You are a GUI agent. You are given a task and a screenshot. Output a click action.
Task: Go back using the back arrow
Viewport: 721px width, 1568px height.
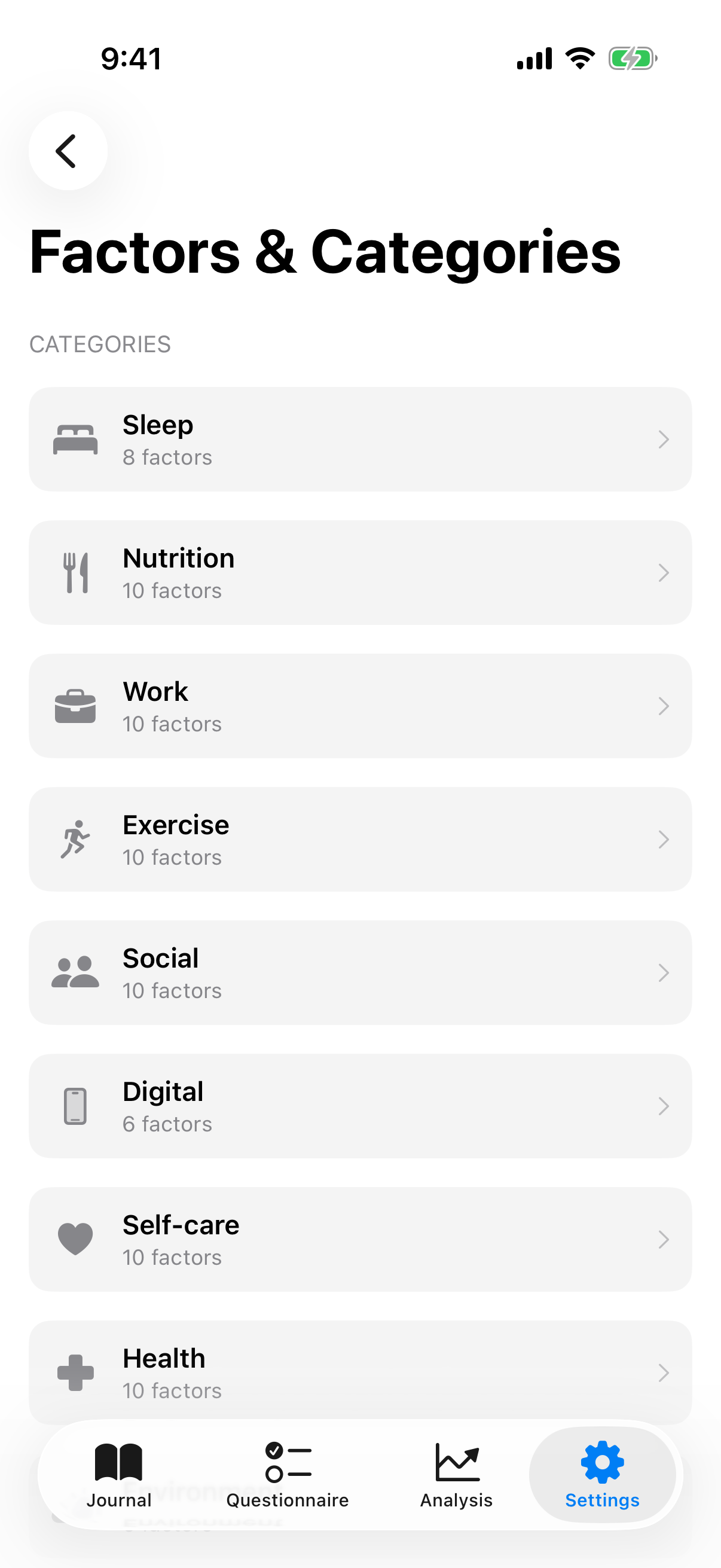pyautogui.click(x=68, y=151)
